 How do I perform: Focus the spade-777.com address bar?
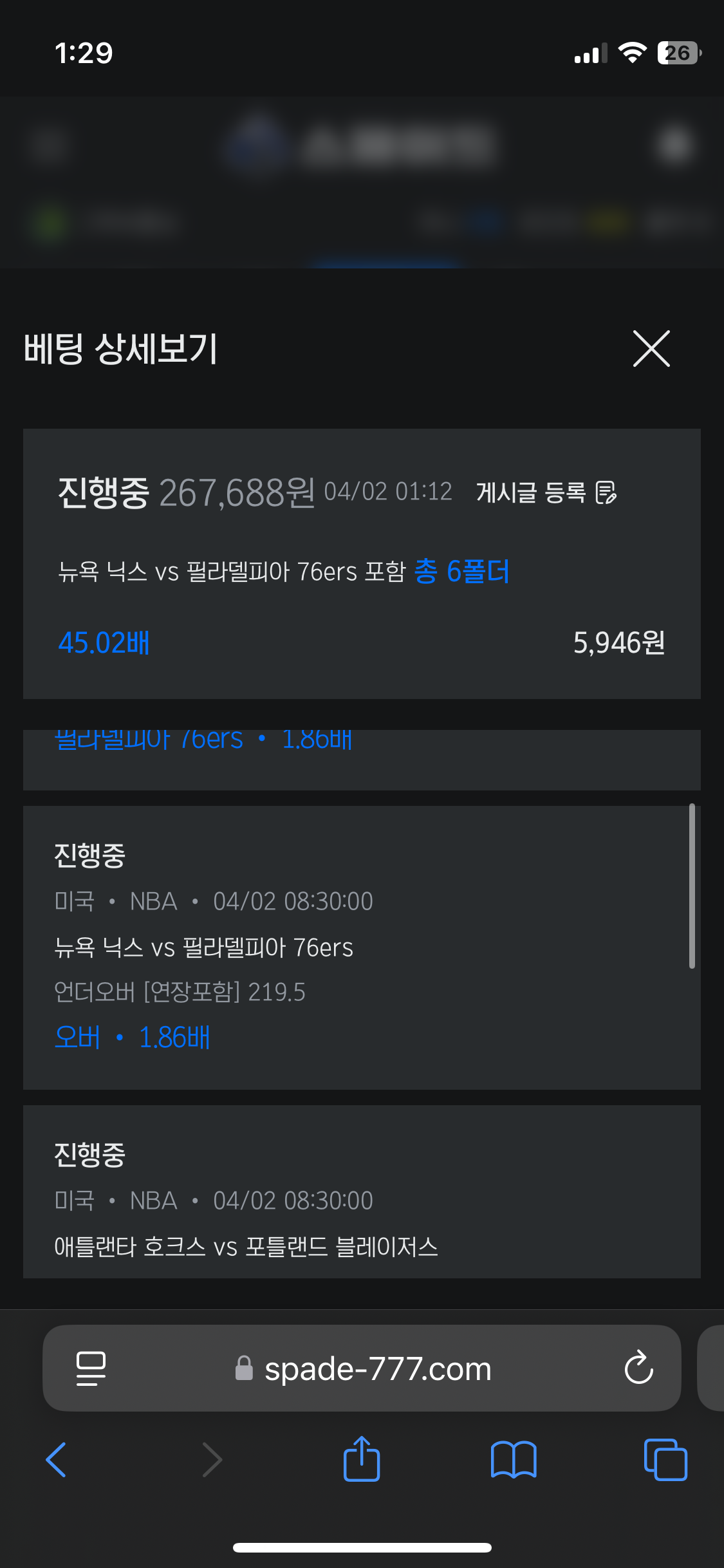[362, 1368]
